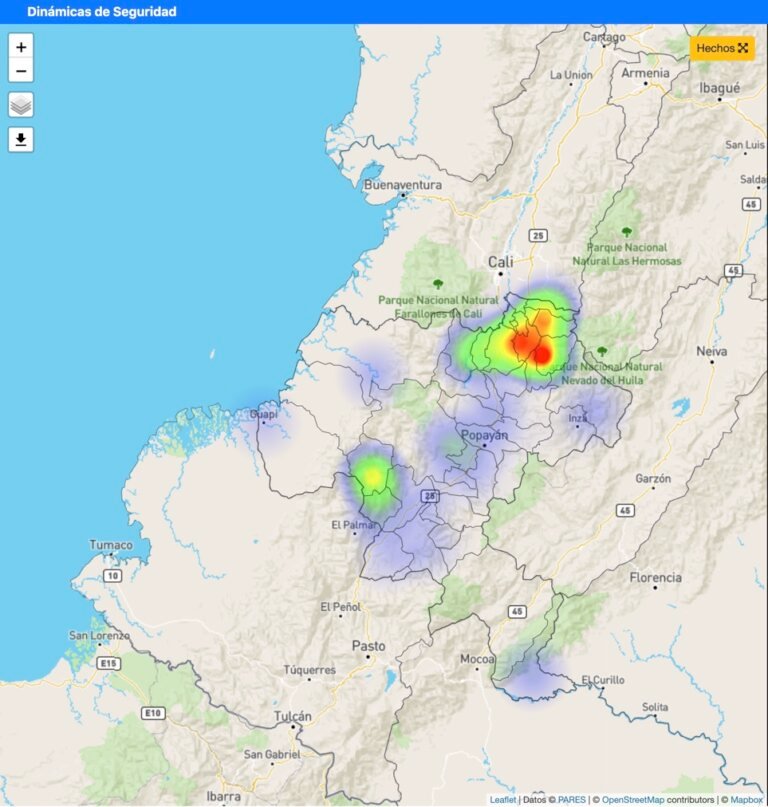Open the map layers selector
Screen dimensions: 768x807
21,104
